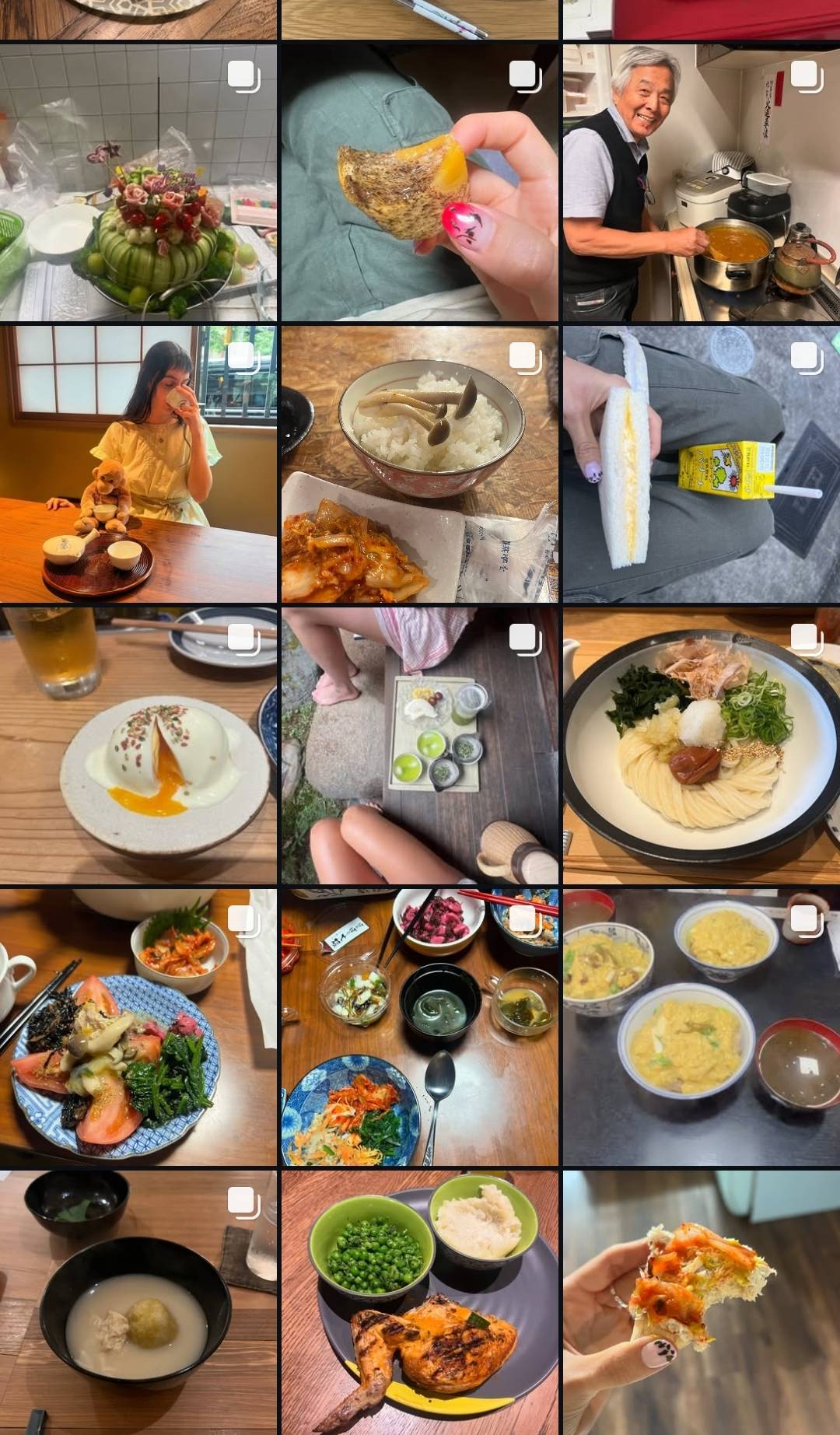Open the post of smiling man cooking curry

point(701,183)
